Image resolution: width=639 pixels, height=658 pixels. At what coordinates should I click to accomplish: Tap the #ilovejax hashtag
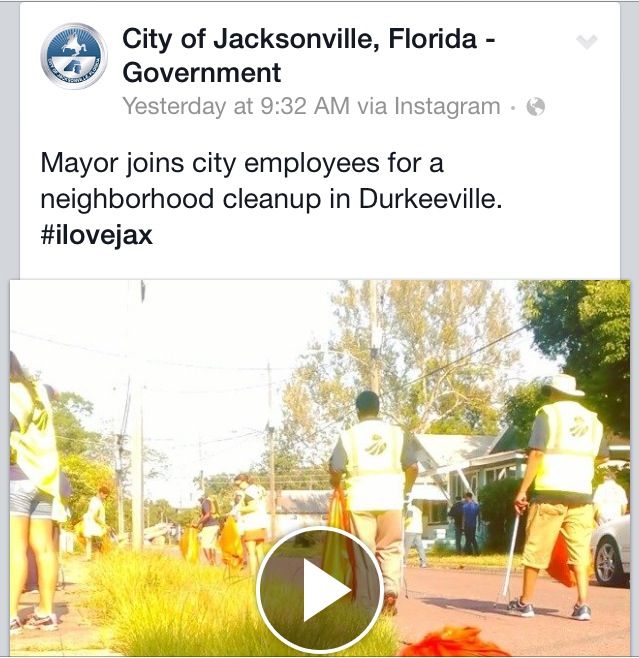point(97,236)
